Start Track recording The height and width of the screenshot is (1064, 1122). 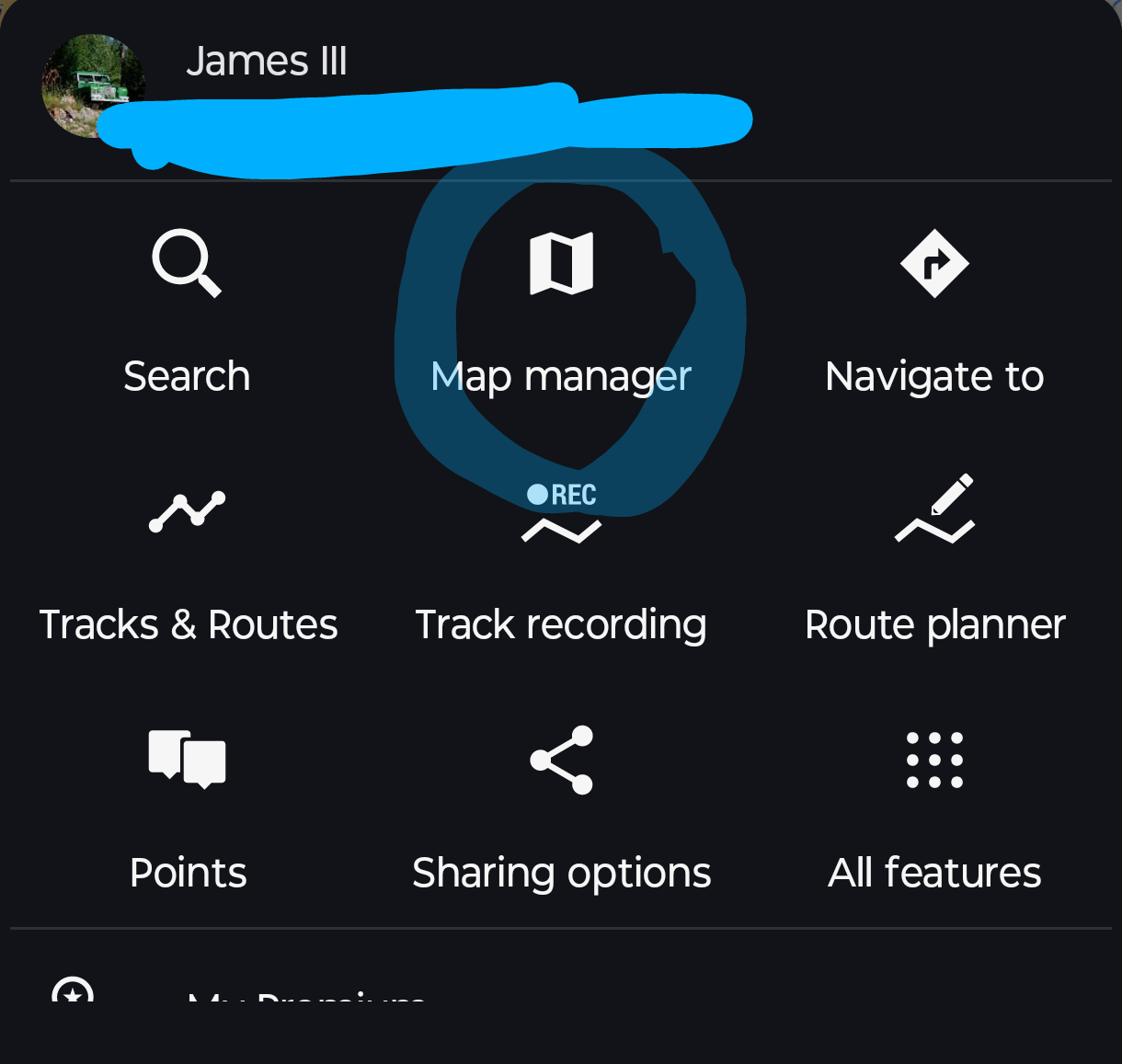tap(561, 560)
